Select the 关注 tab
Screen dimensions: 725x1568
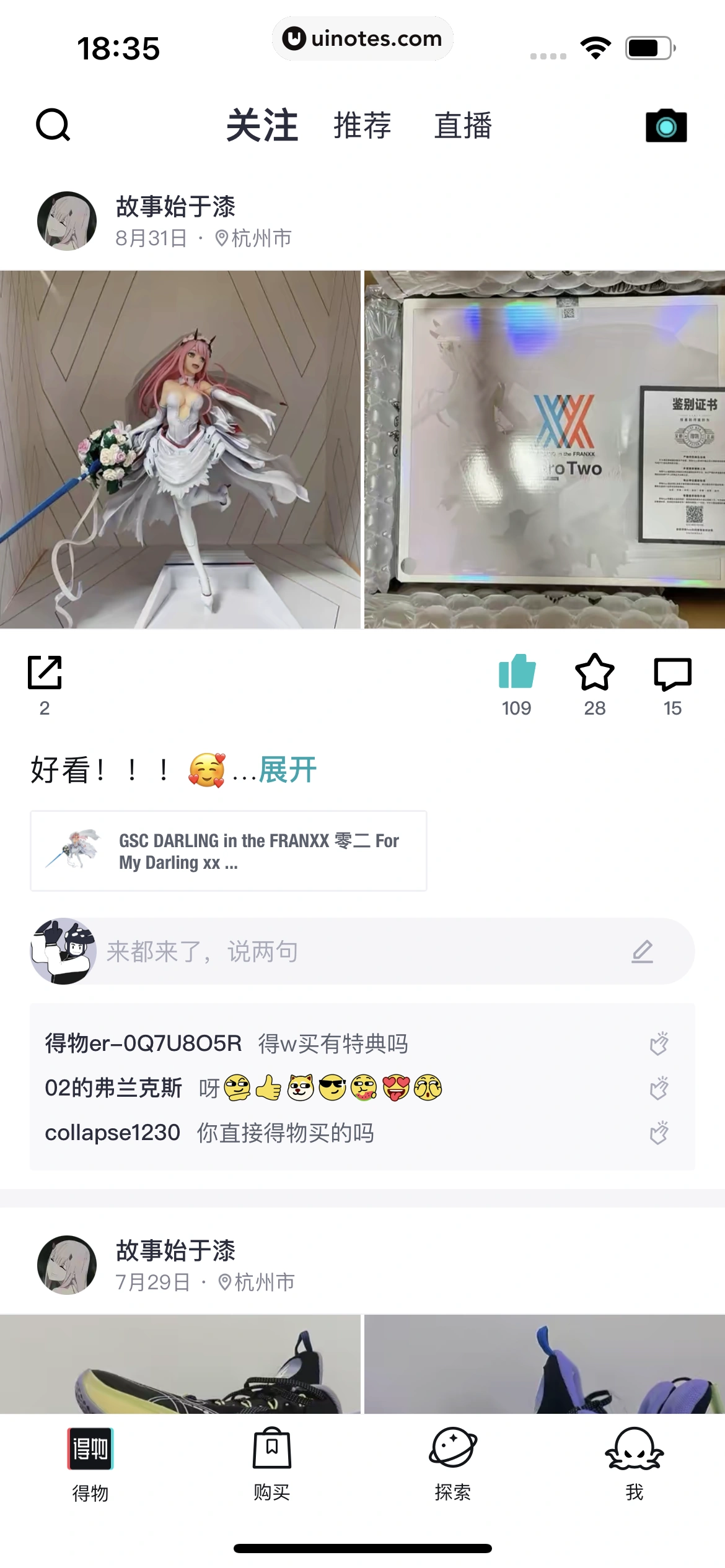click(262, 126)
